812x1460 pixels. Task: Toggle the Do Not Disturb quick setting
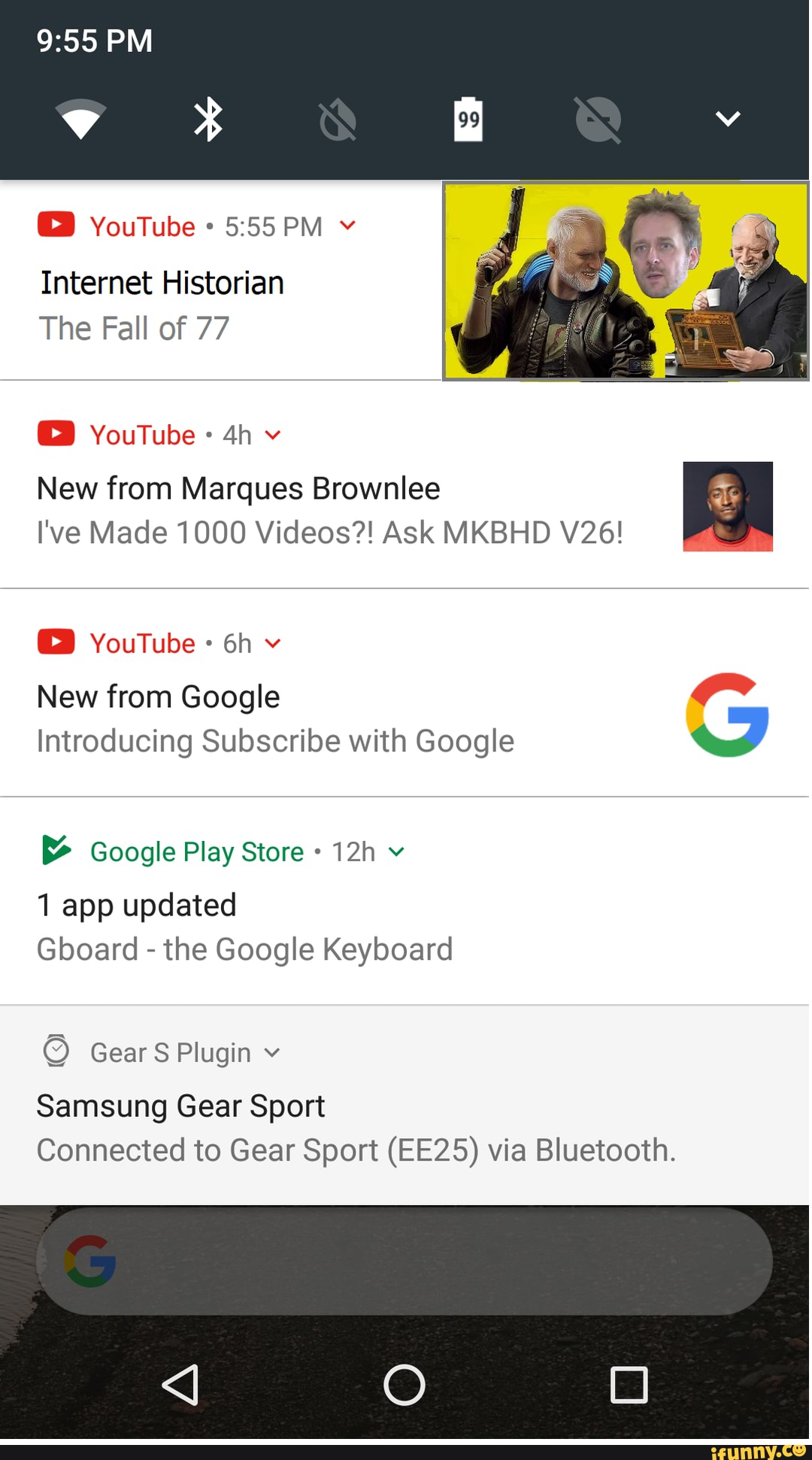pos(598,120)
